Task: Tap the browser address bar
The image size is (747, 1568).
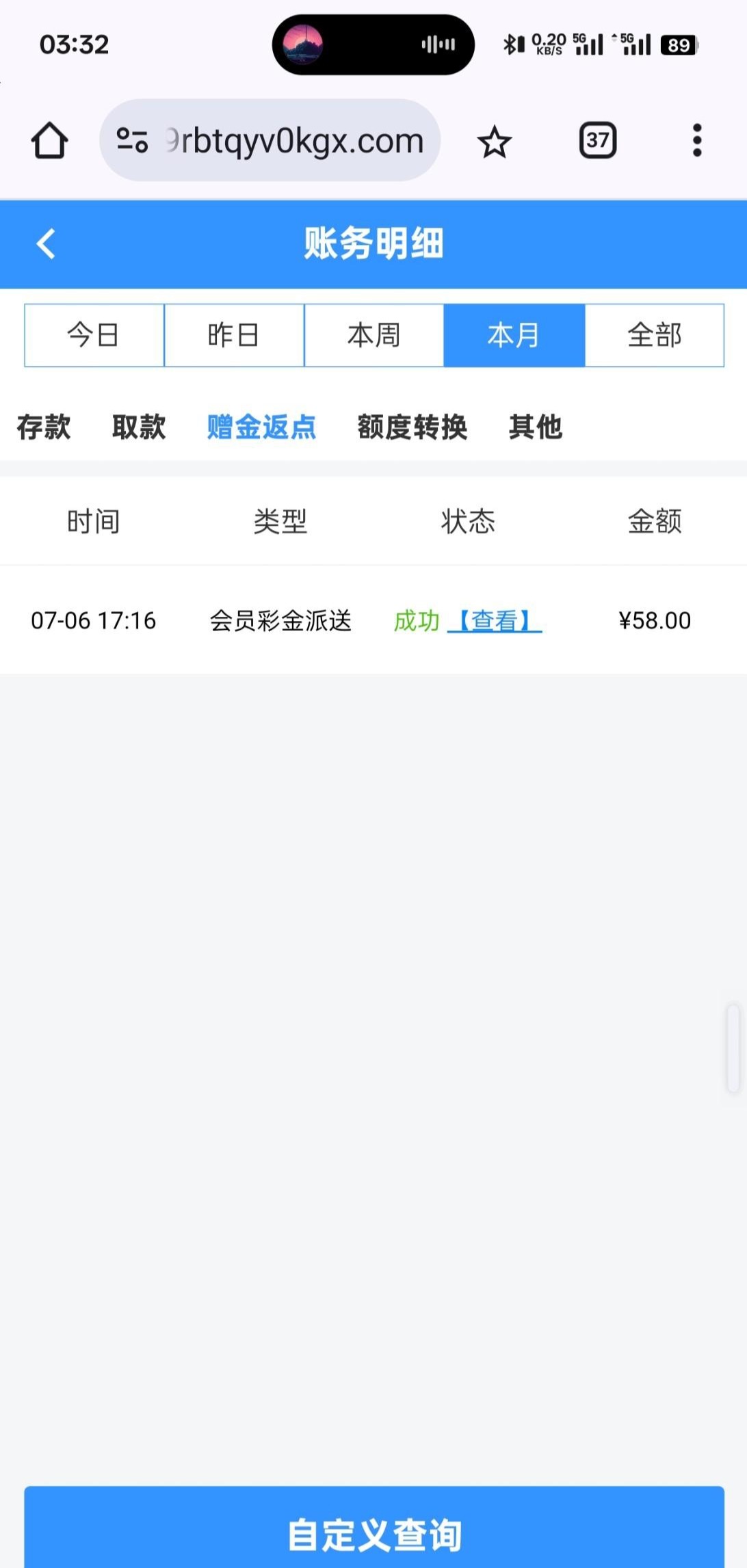Action: [270, 141]
